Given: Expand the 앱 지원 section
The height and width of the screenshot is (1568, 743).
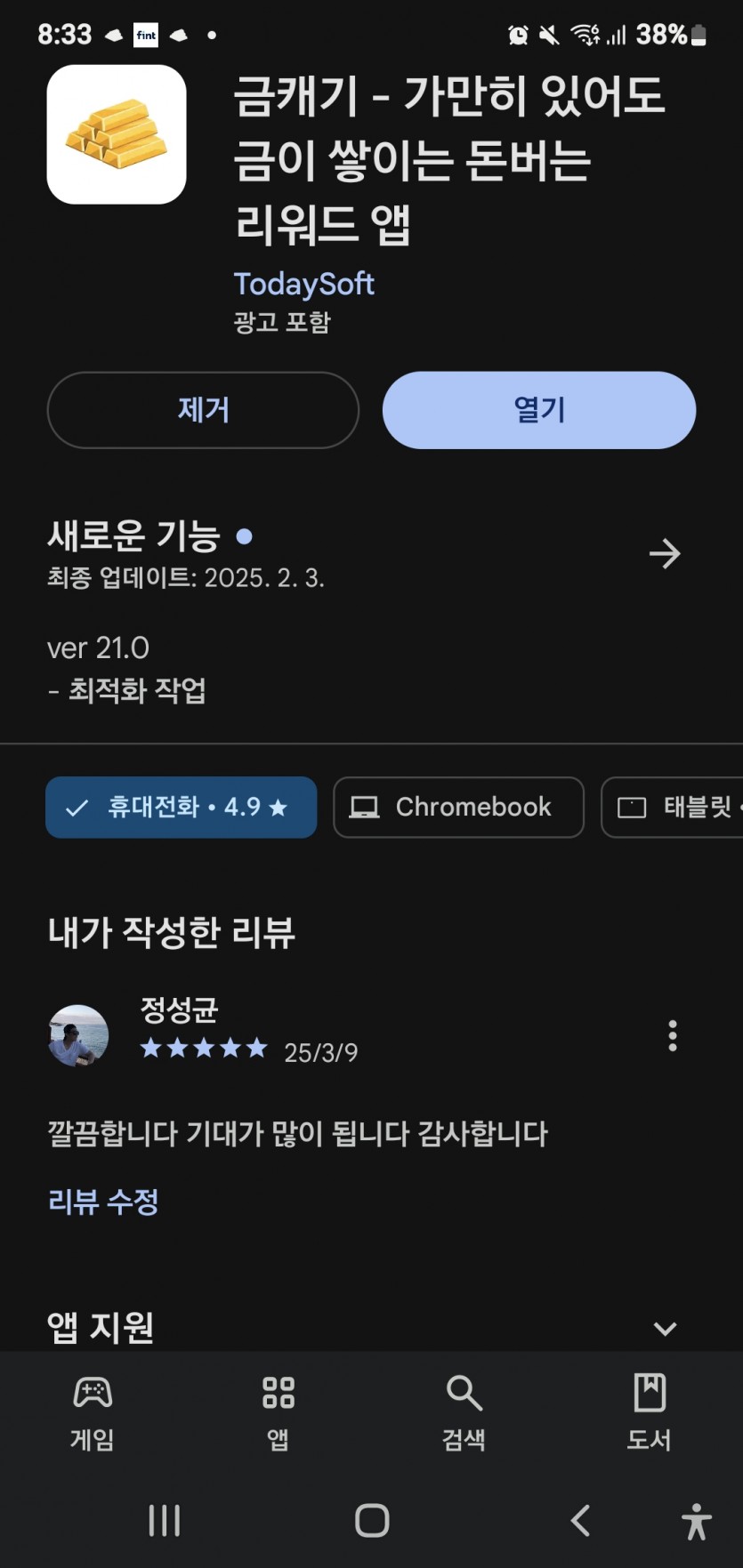Looking at the screenshot, I should tap(665, 1328).
